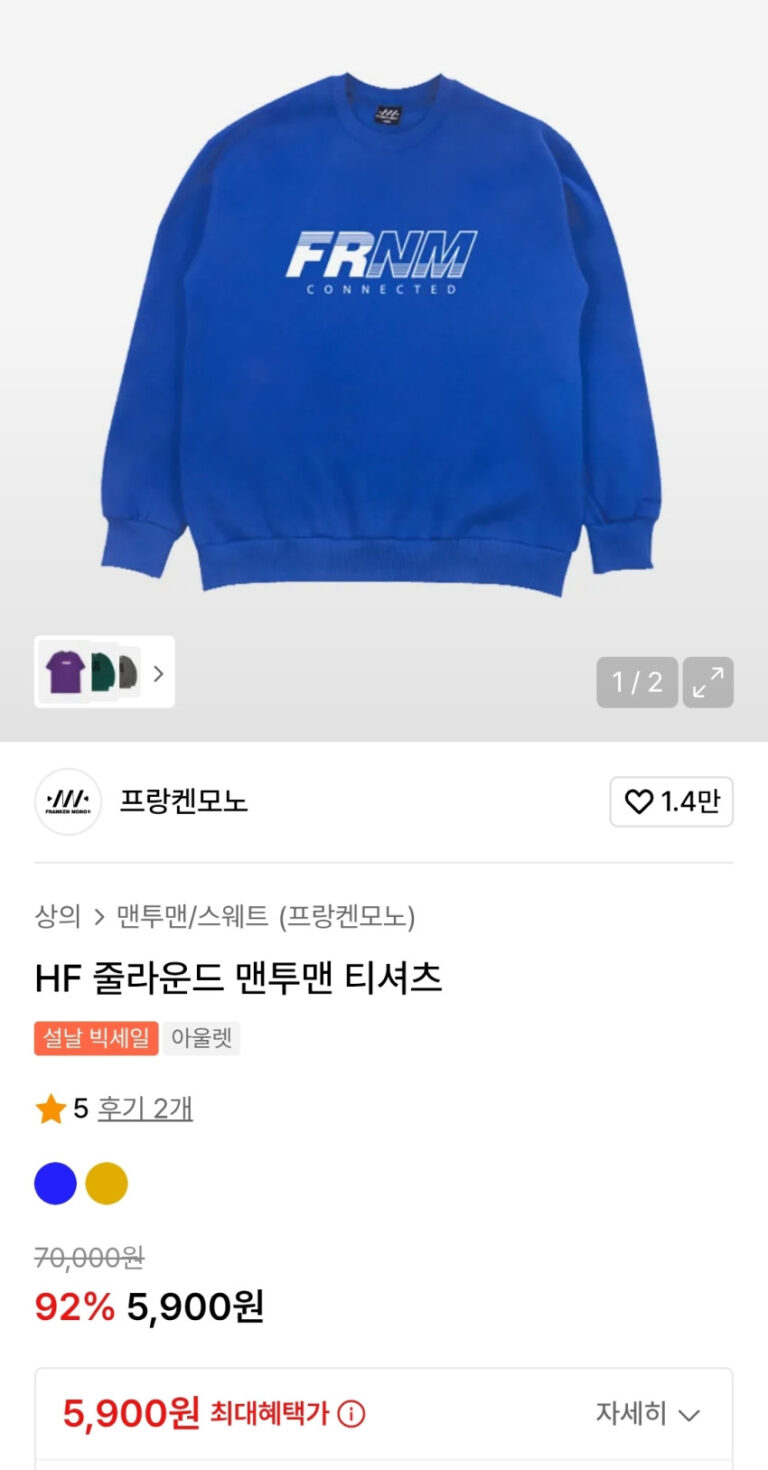The image size is (768, 1470).
Task: Expand the product image to fullscreen
Action: tap(708, 682)
